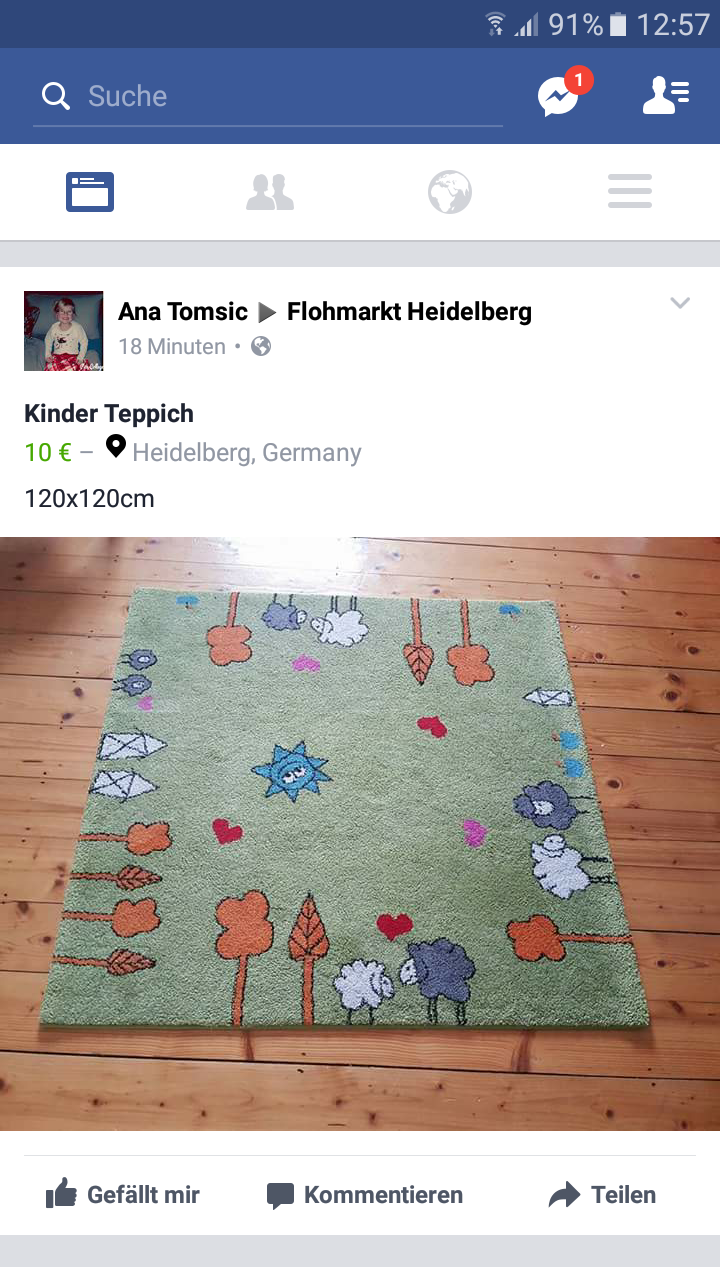Switch to the News Feed tab

click(90, 191)
